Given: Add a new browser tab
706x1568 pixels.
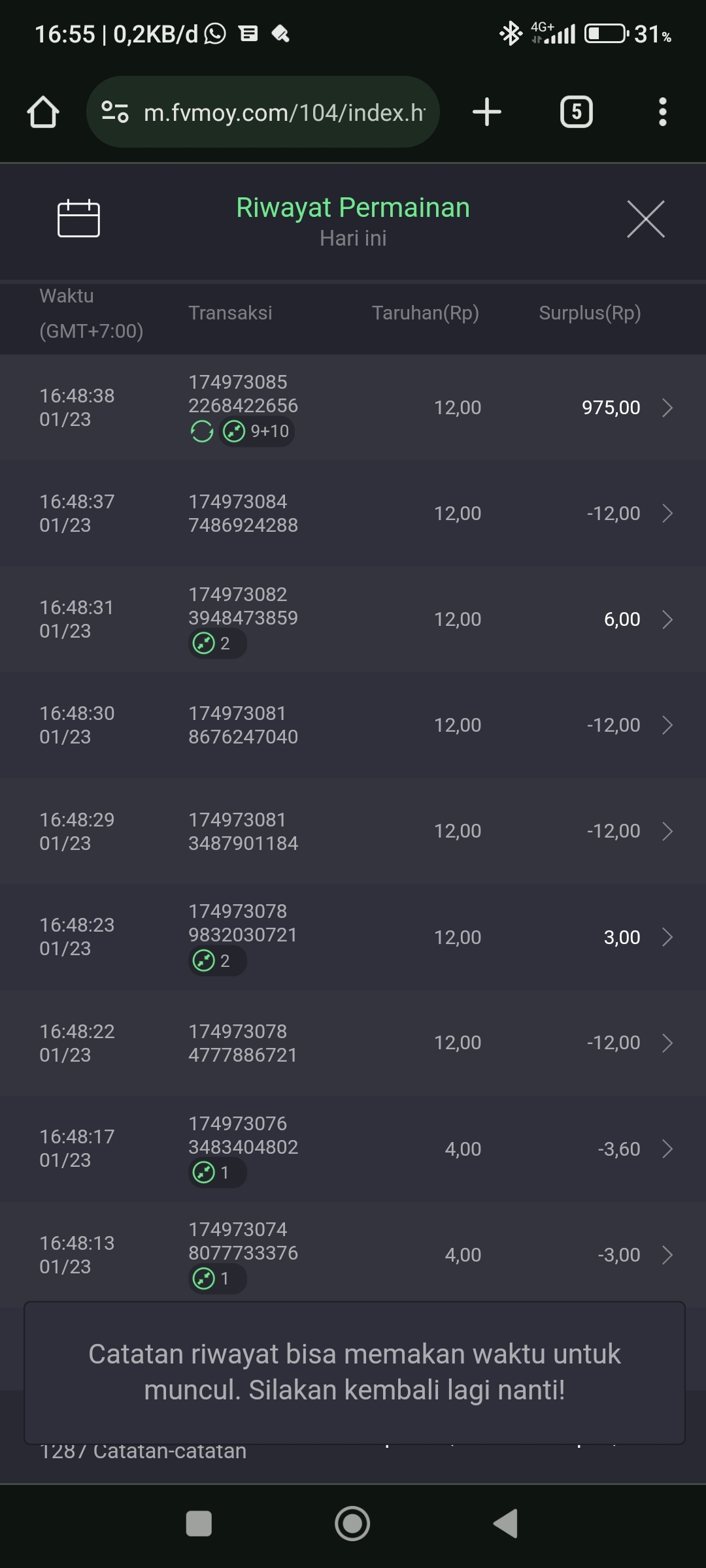Looking at the screenshot, I should click(x=487, y=112).
